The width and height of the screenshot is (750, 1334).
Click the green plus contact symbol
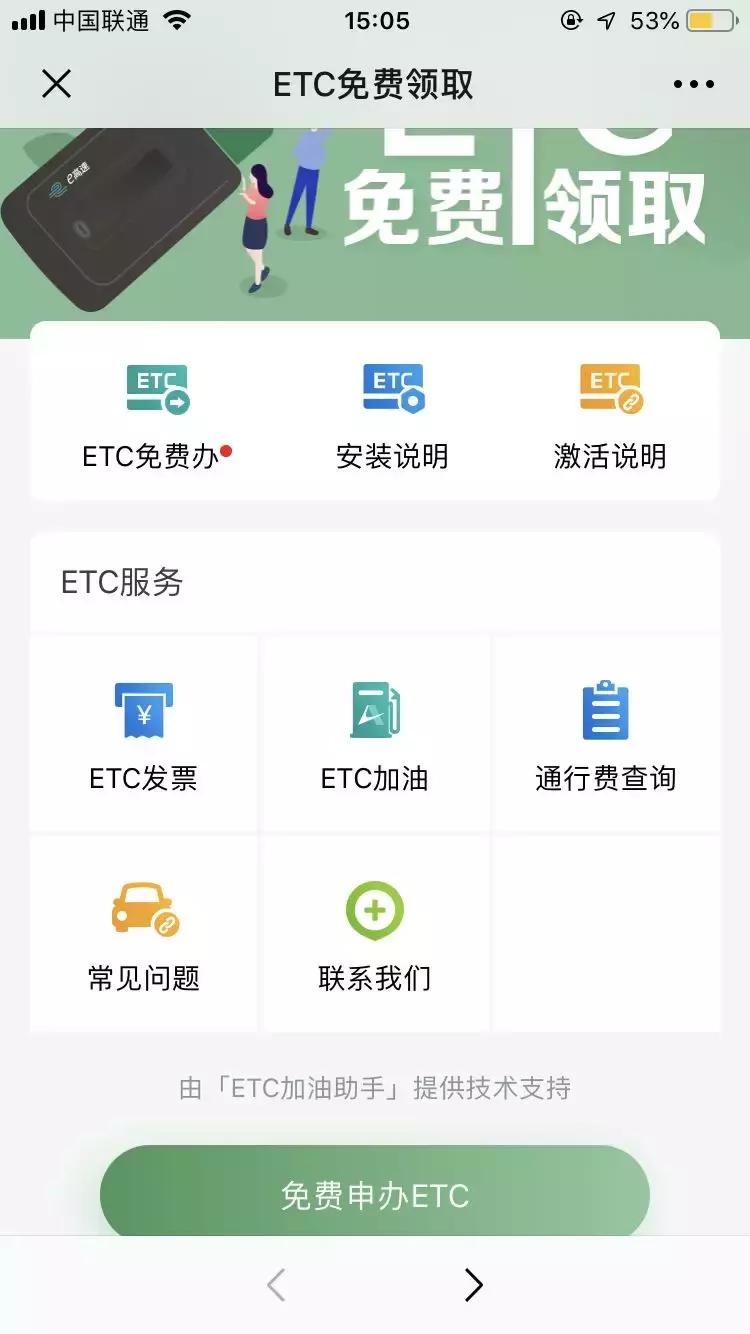(x=376, y=908)
